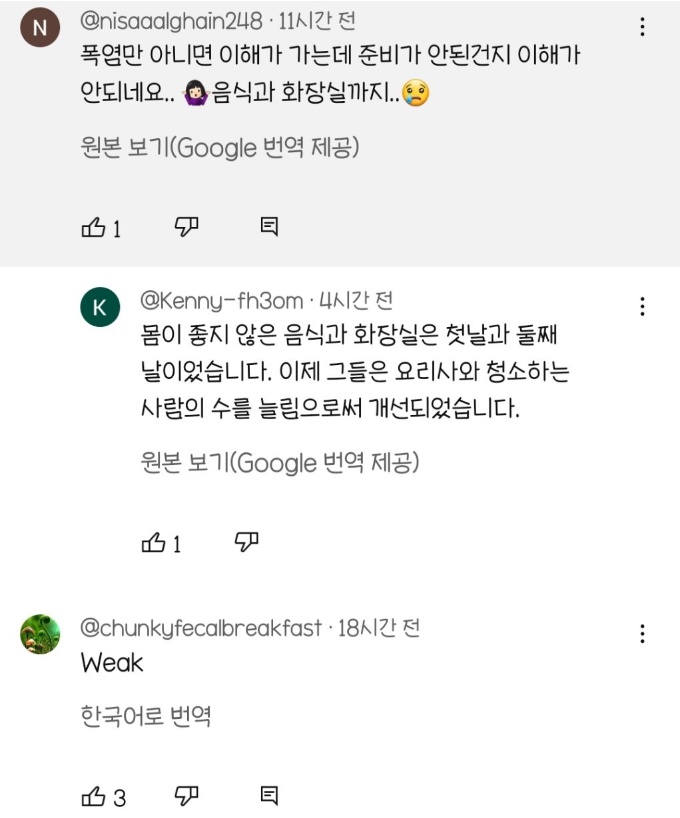Show original text of @nisaaalghain248's comment
The height and width of the screenshot is (818, 680).
(x=219, y=148)
